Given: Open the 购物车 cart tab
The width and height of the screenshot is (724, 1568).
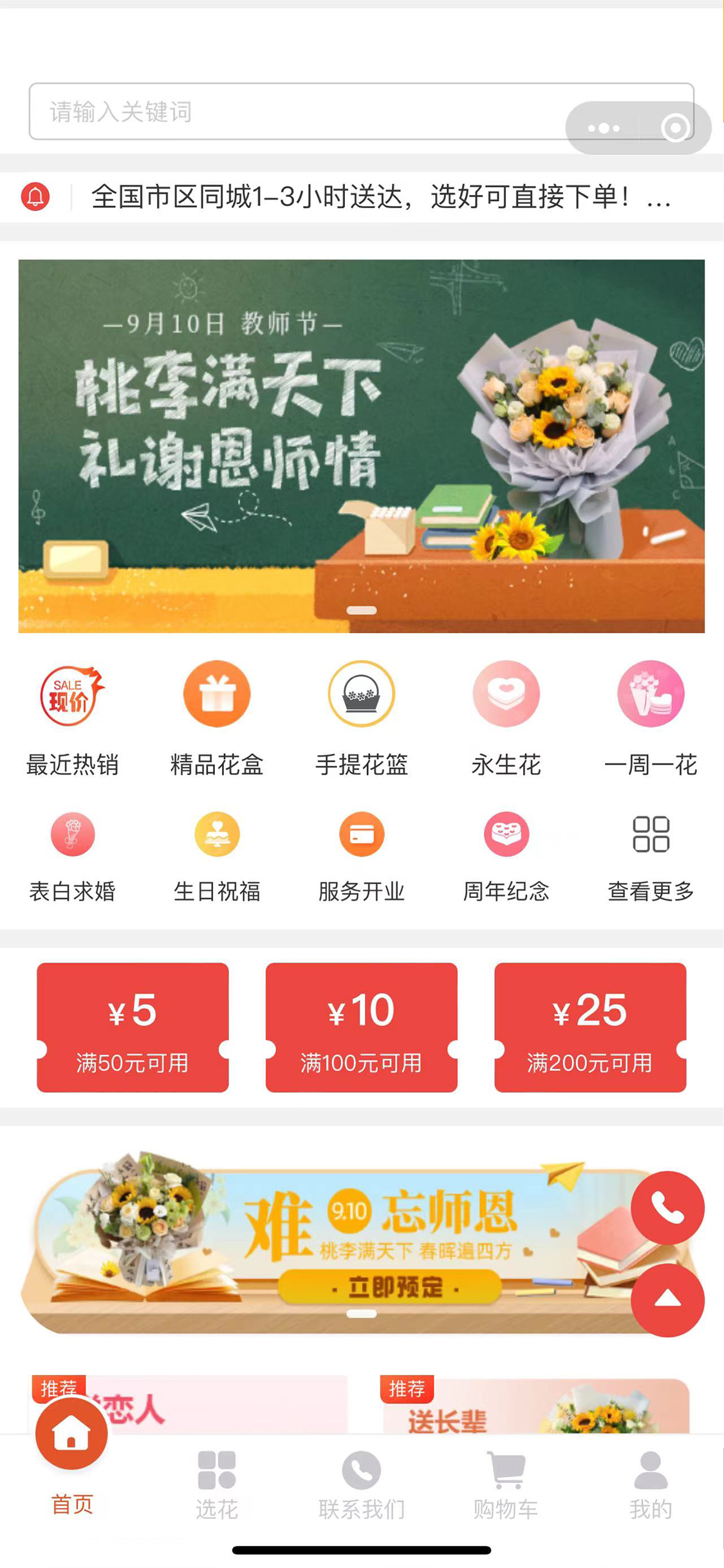Looking at the screenshot, I should click(x=506, y=1485).
